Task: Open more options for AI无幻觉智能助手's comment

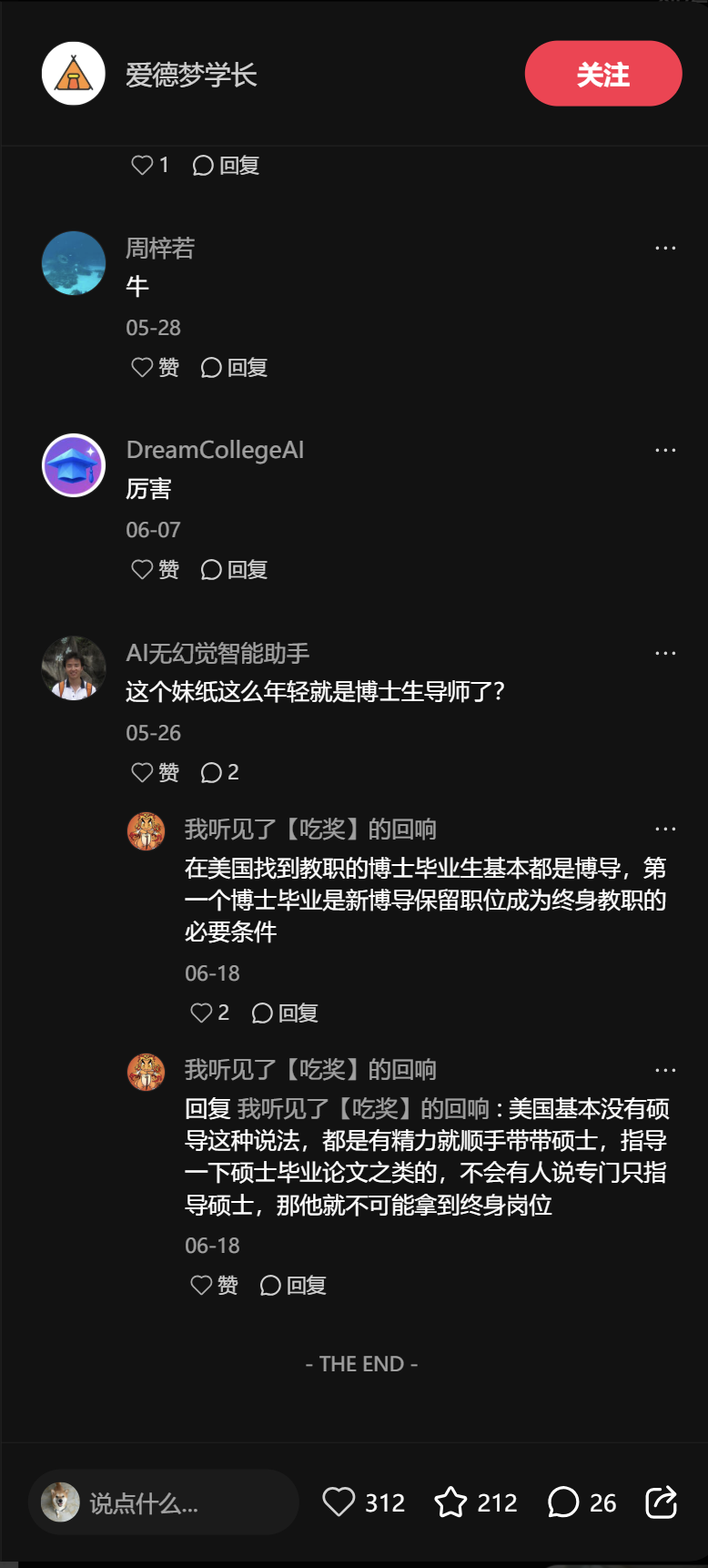Action: click(665, 653)
